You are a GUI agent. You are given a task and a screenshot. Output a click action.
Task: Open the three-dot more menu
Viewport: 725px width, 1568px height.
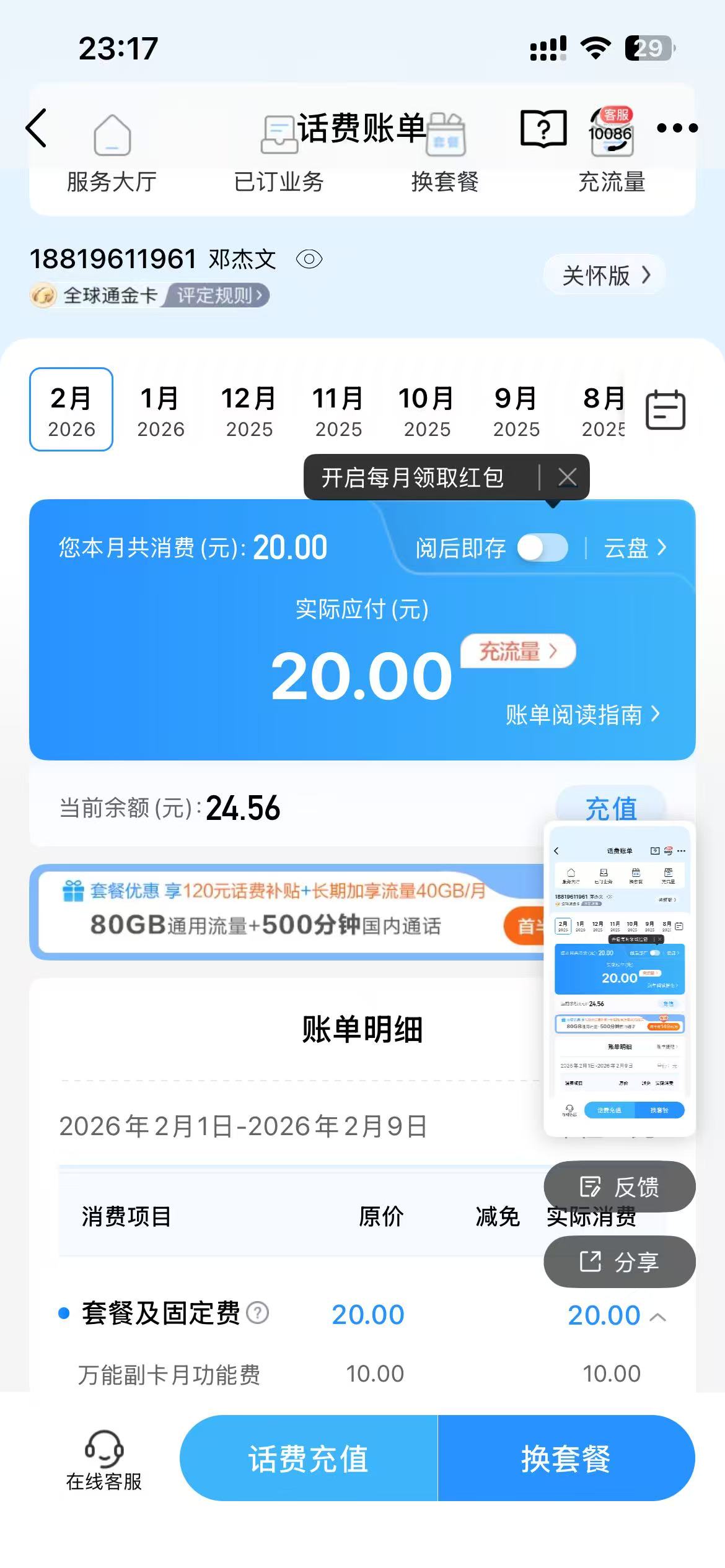(x=677, y=128)
